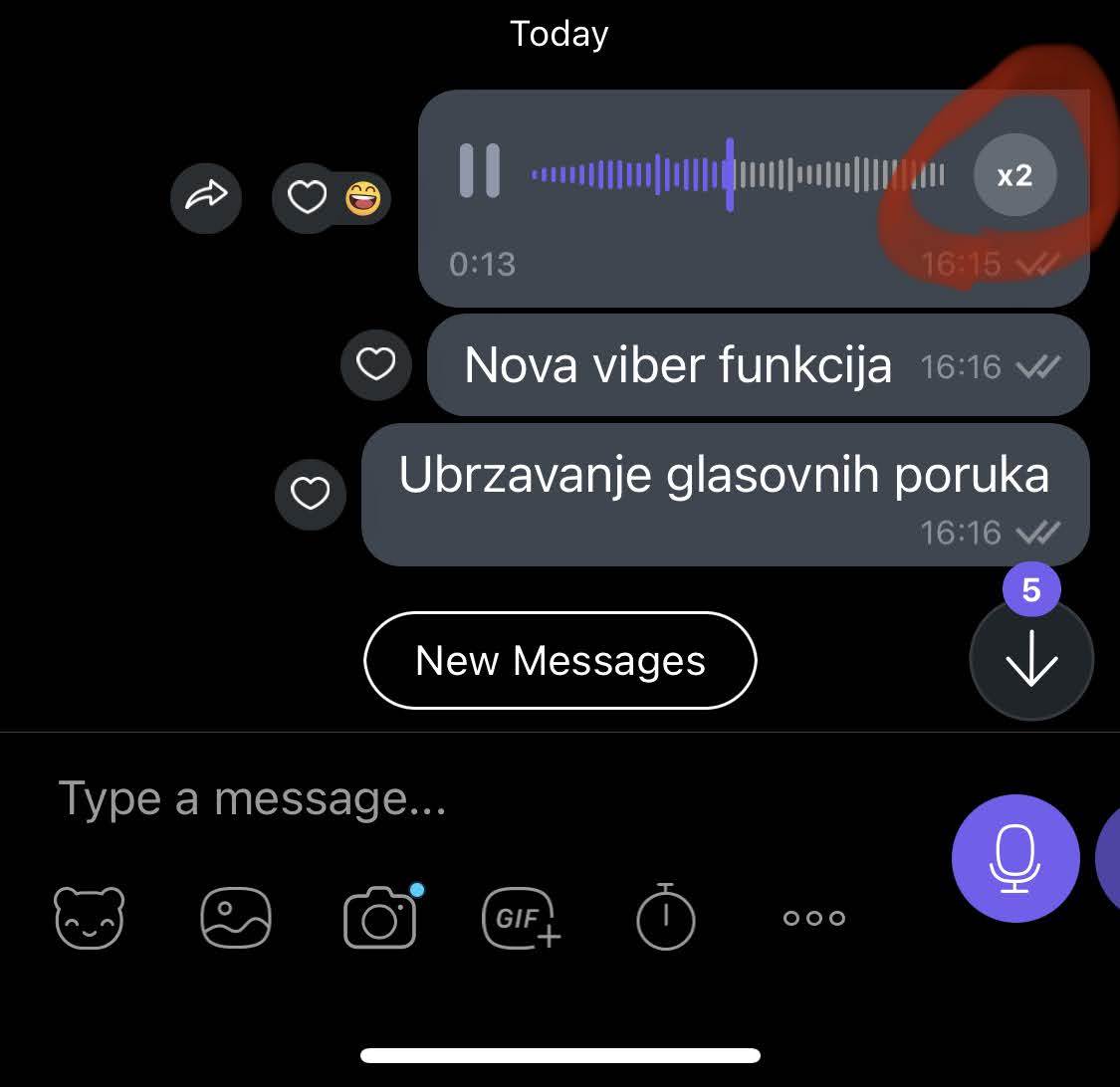
Task: Forward the voice message
Action: [206, 197]
